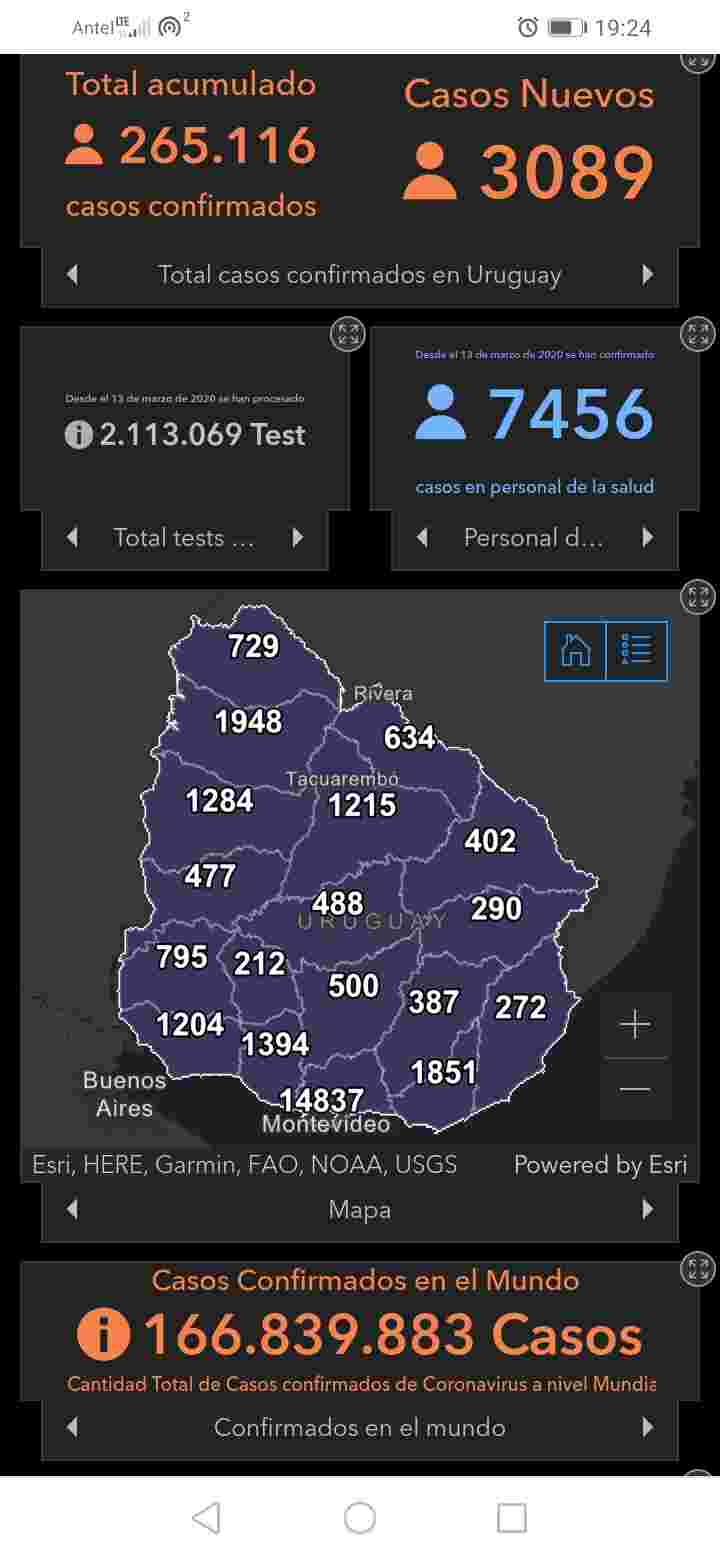This screenshot has height=1560, width=720.
Task: Show previous Confirmados en el mundo panel
Action: pyautogui.click(x=72, y=1427)
